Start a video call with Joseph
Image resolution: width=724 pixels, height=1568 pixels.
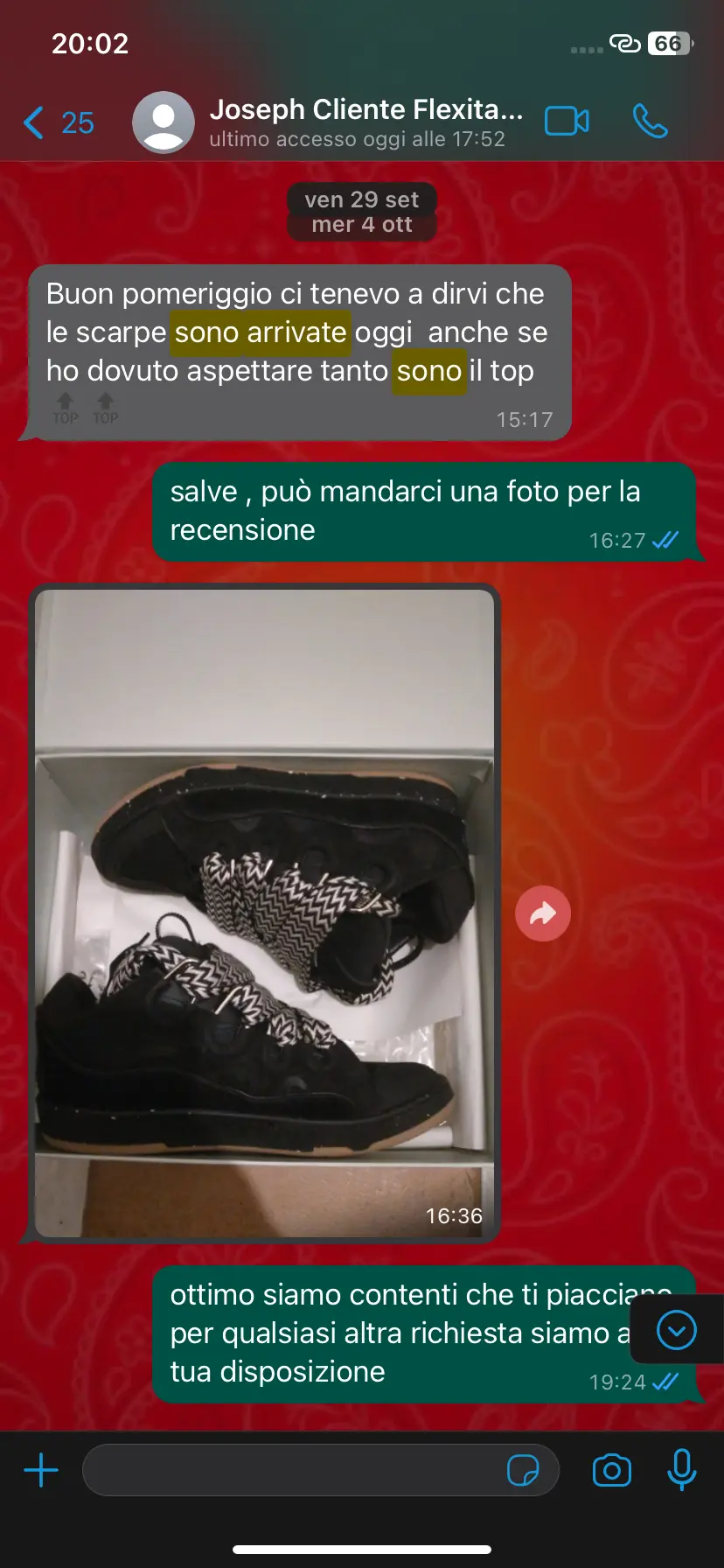pos(567,122)
